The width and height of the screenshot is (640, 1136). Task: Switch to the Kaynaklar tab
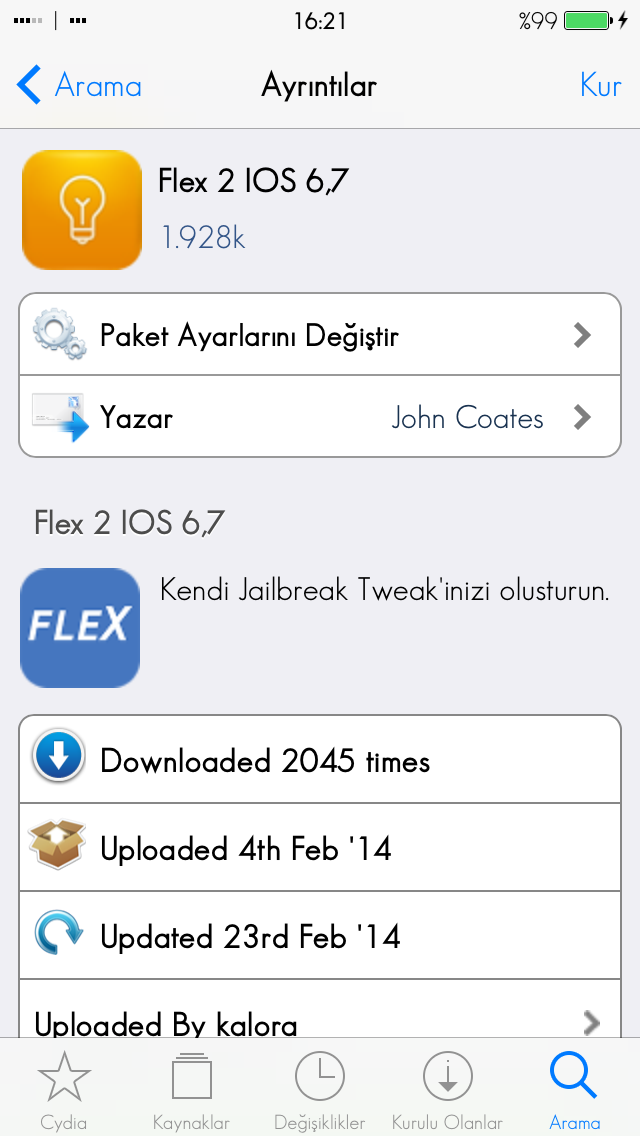191,1090
